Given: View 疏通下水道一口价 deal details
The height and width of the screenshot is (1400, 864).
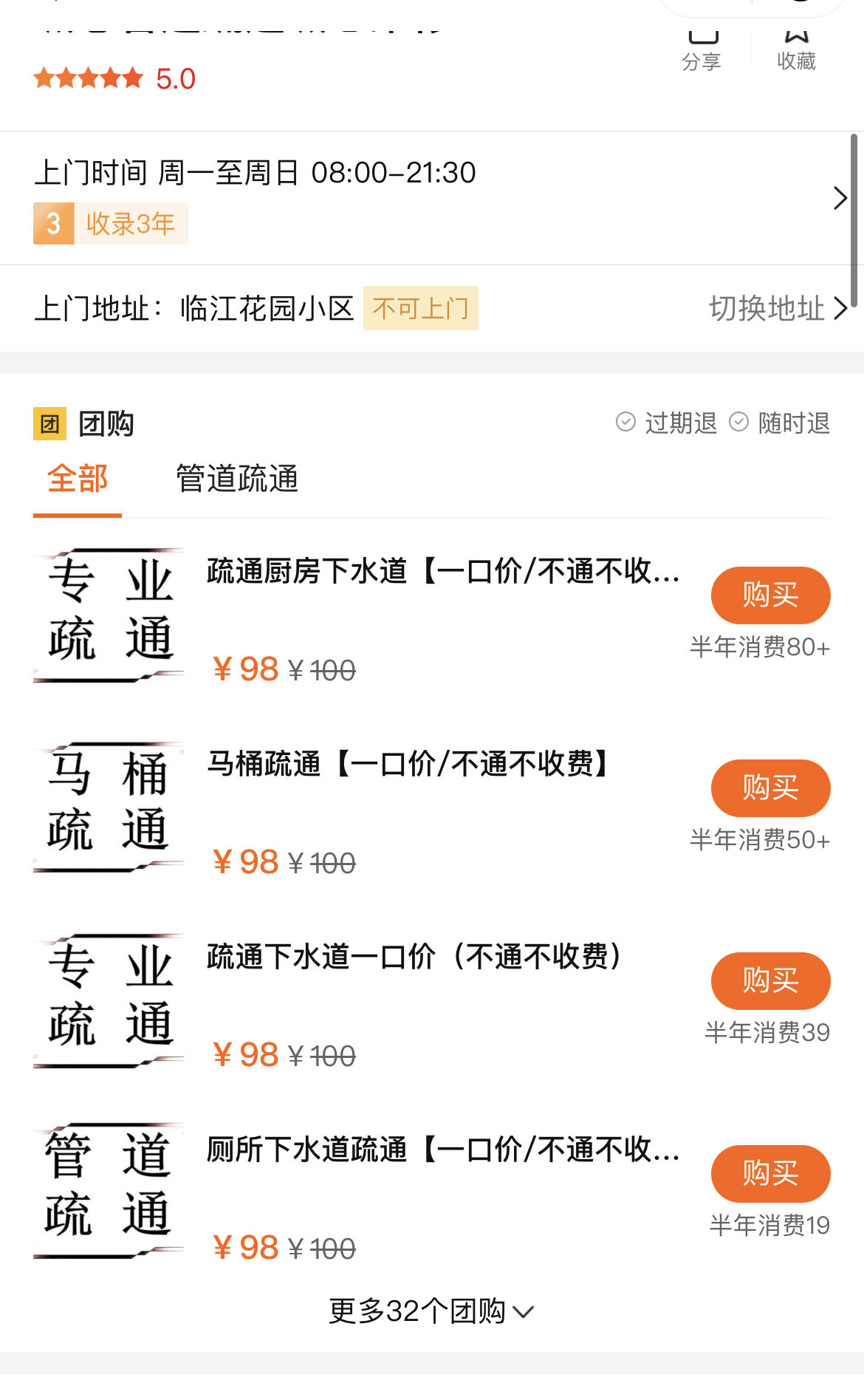Looking at the screenshot, I should point(414,957).
